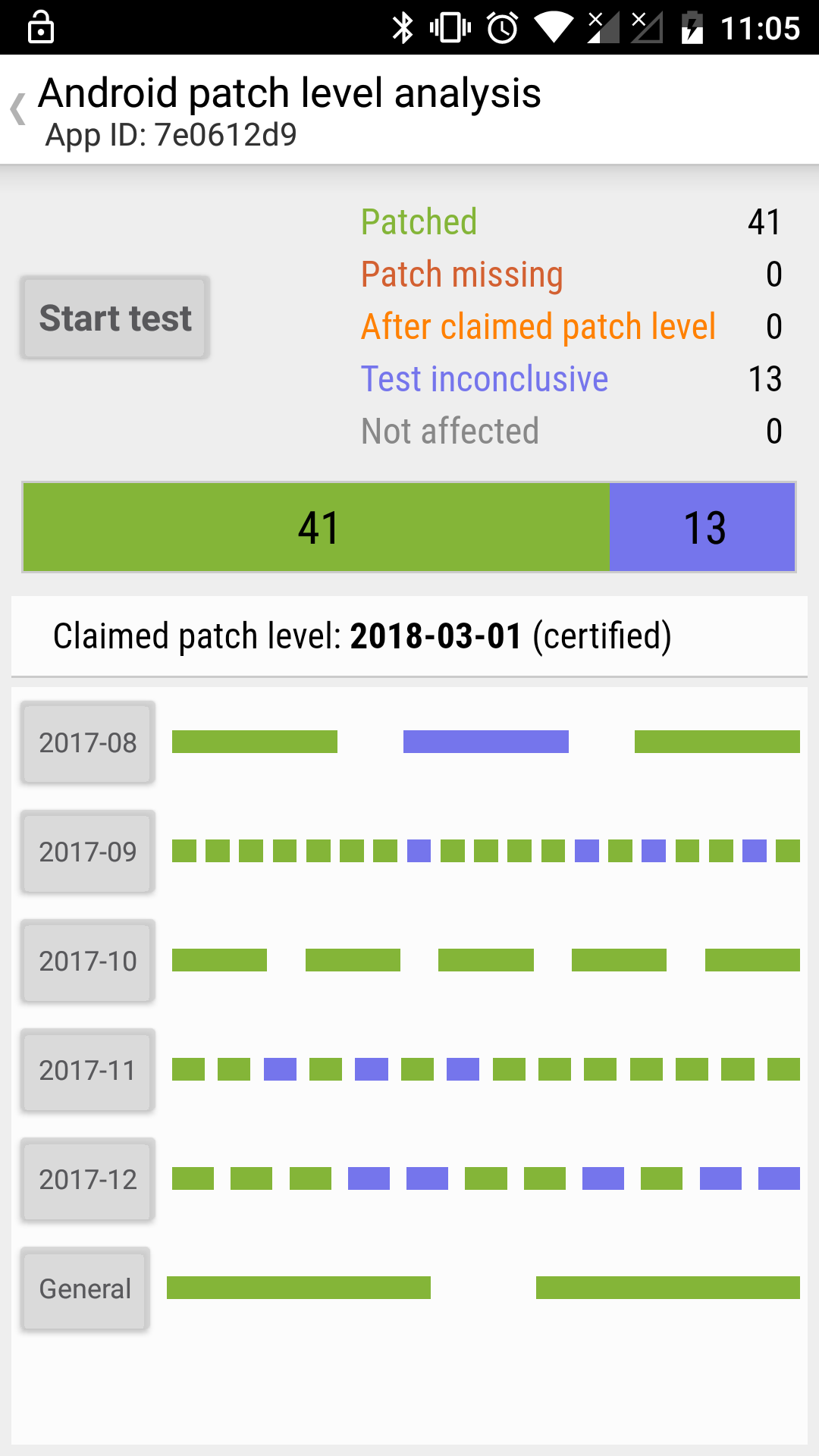Screen dimensions: 819x1456
Task: Tap the Start test button
Action: point(115,318)
